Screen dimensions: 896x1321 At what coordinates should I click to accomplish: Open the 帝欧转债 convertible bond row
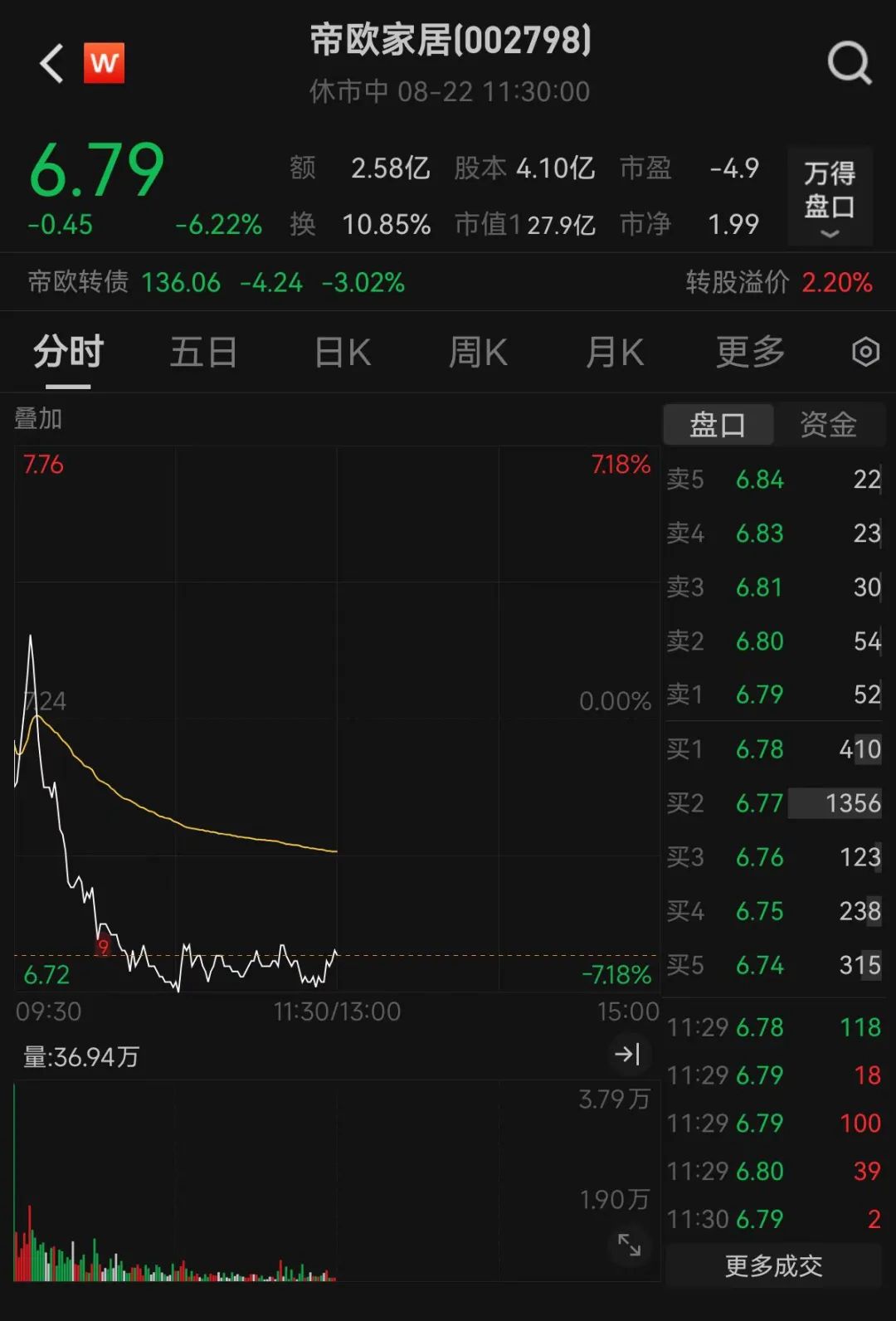pyautogui.click(x=216, y=282)
